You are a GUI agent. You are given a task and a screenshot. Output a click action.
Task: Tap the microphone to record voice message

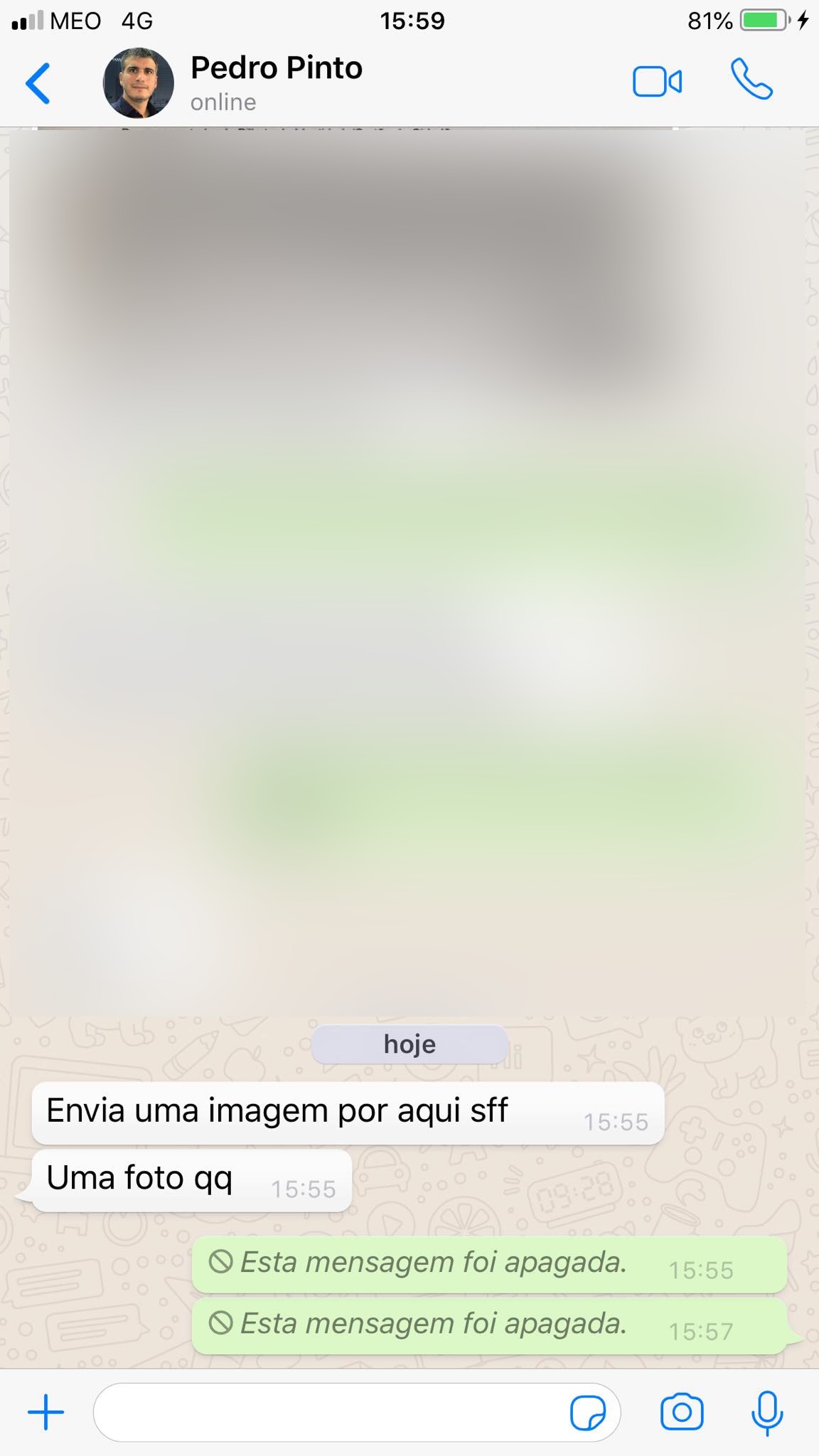tap(768, 1413)
